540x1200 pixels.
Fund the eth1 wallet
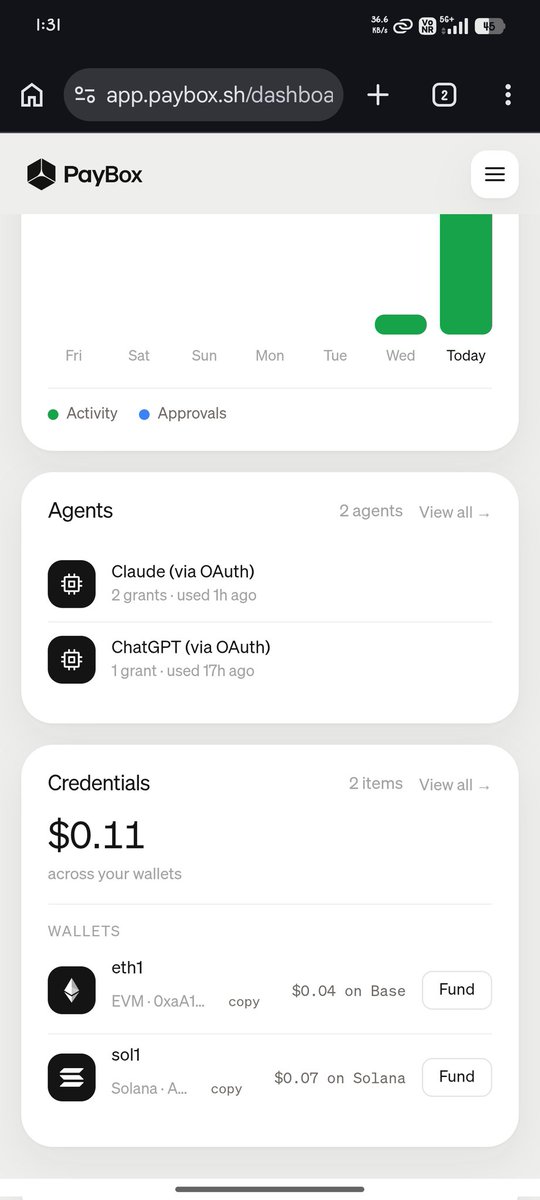457,990
